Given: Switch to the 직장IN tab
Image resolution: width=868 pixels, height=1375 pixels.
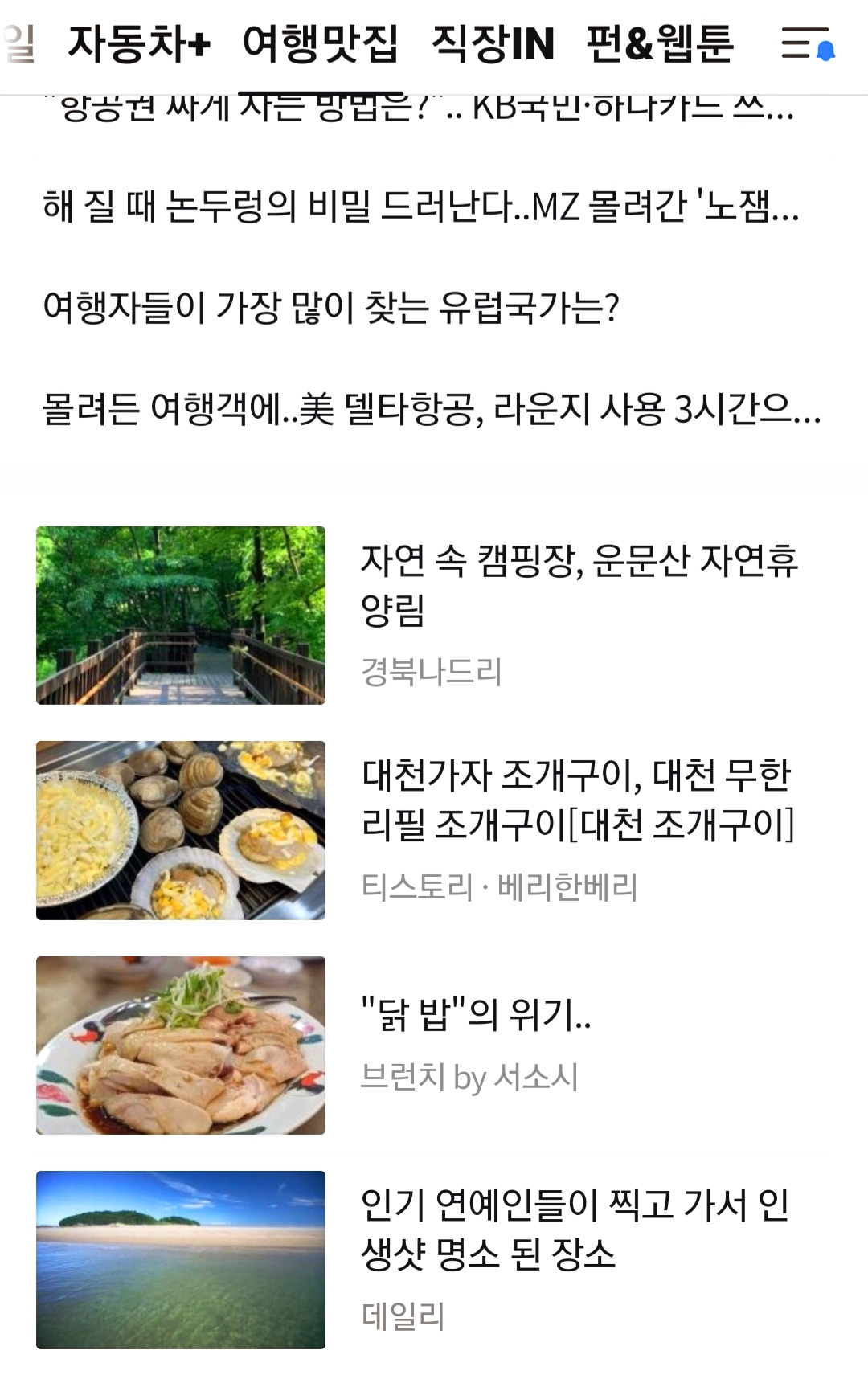Looking at the screenshot, I should click(x=493, y=43).
